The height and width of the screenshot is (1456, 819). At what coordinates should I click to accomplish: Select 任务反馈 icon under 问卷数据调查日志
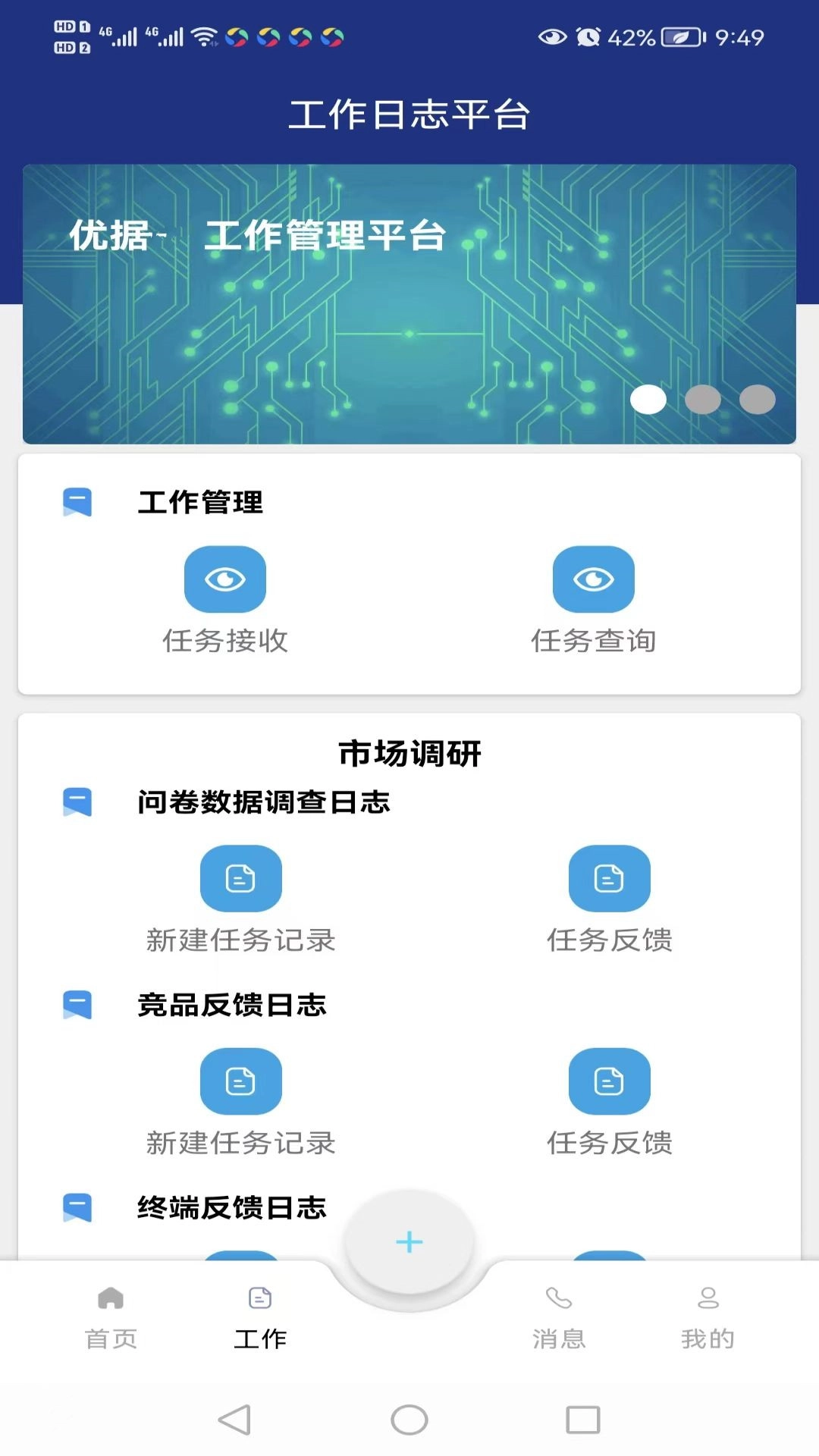point(610,878)
